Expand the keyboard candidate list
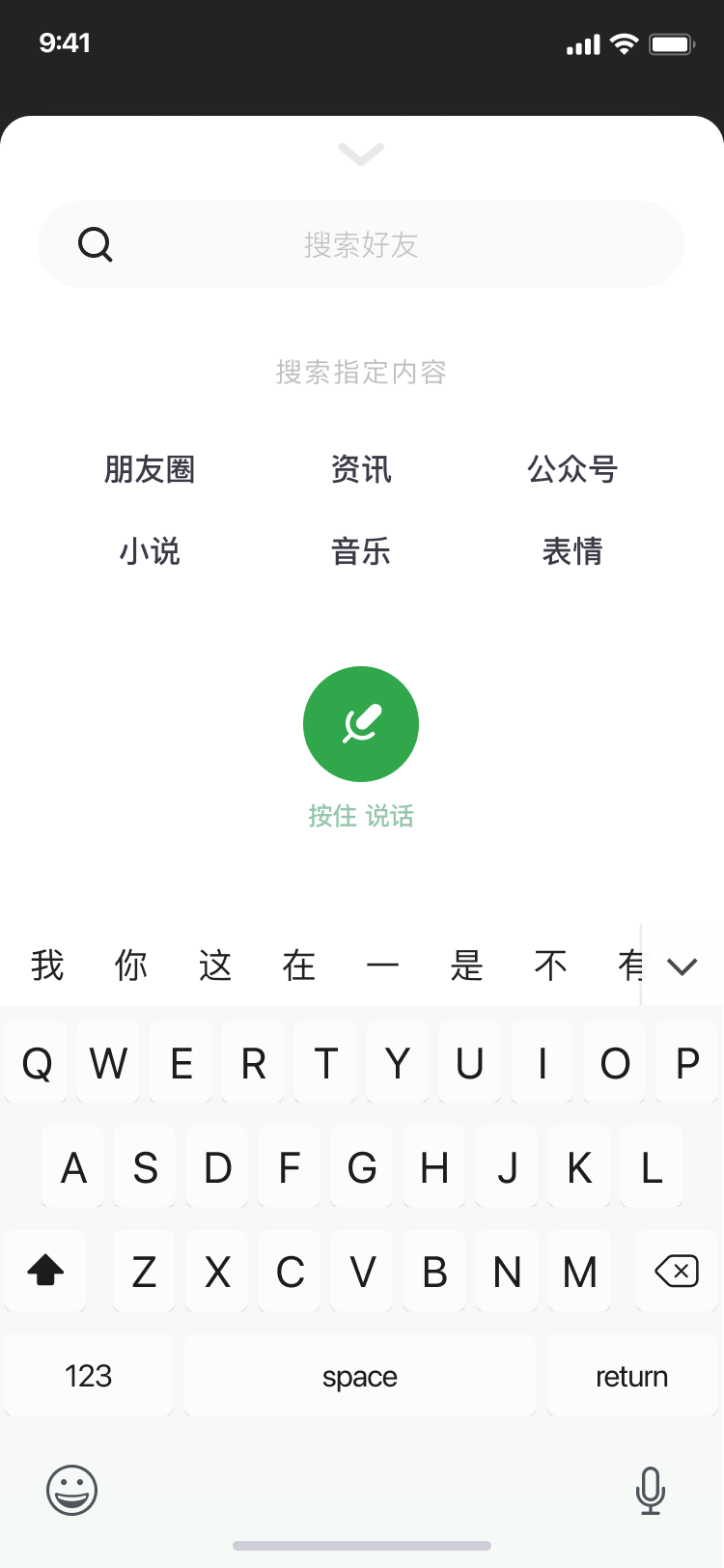 (x=682, y=966)
